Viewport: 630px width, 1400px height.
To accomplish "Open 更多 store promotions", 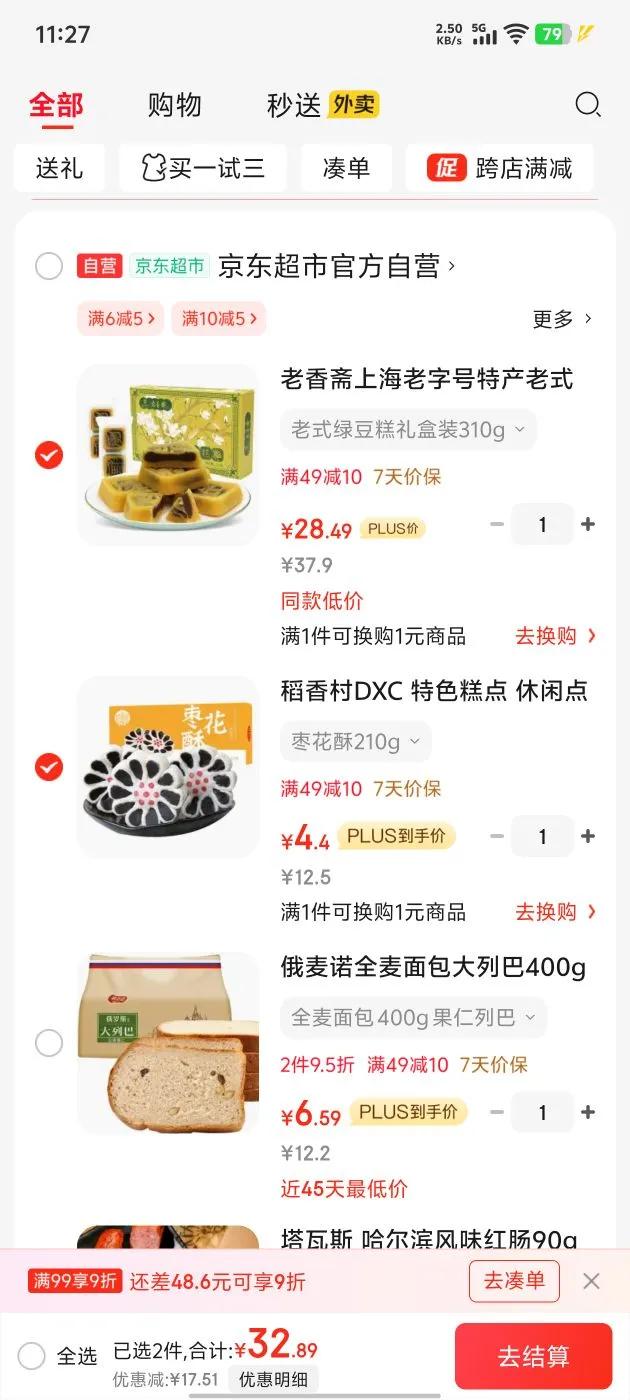I will click(562, 319).
